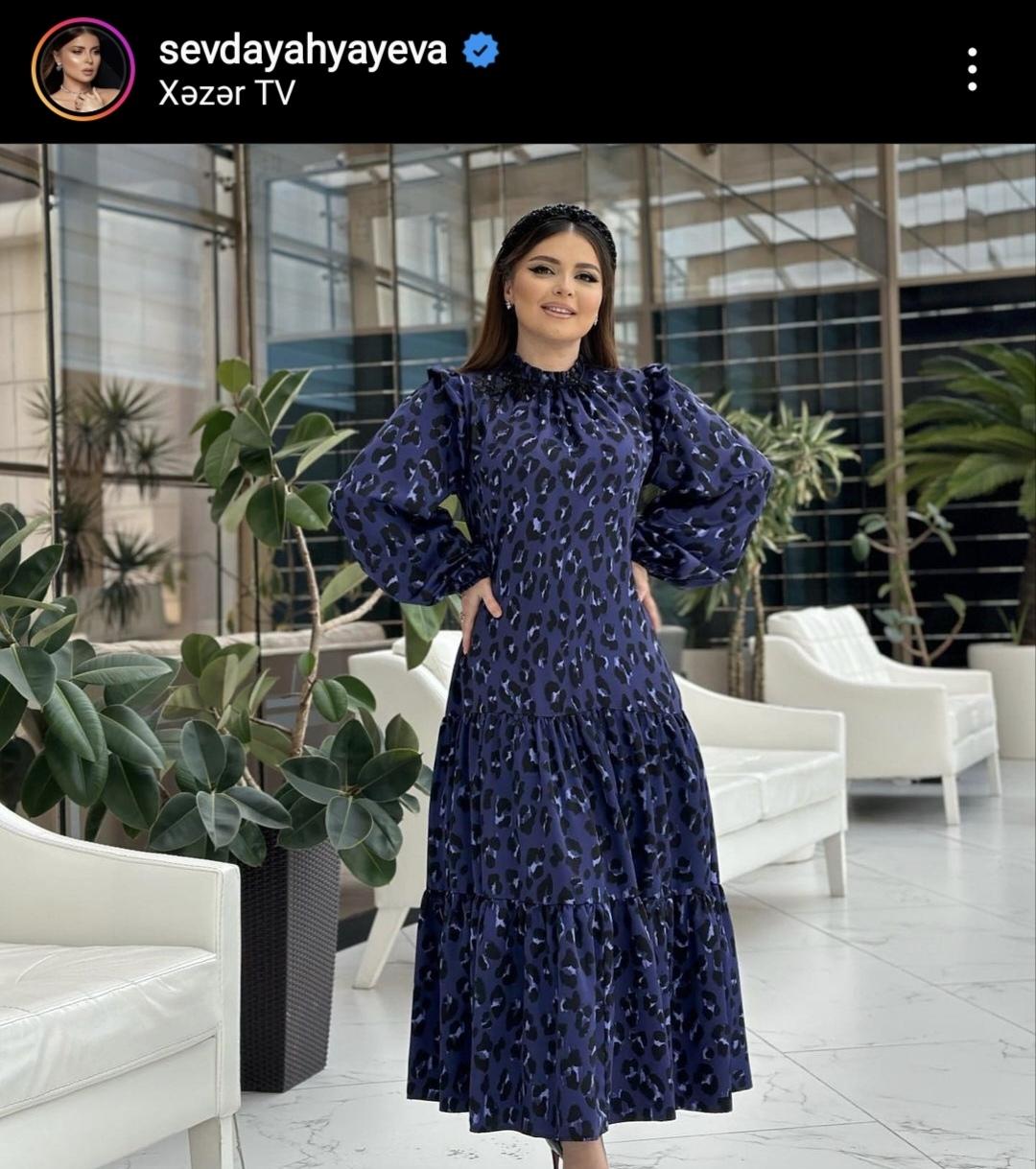The width and height of the screenshot is (1036, 1169).
Task: Open the Xəzər TV location
Action: click(226, 93)
